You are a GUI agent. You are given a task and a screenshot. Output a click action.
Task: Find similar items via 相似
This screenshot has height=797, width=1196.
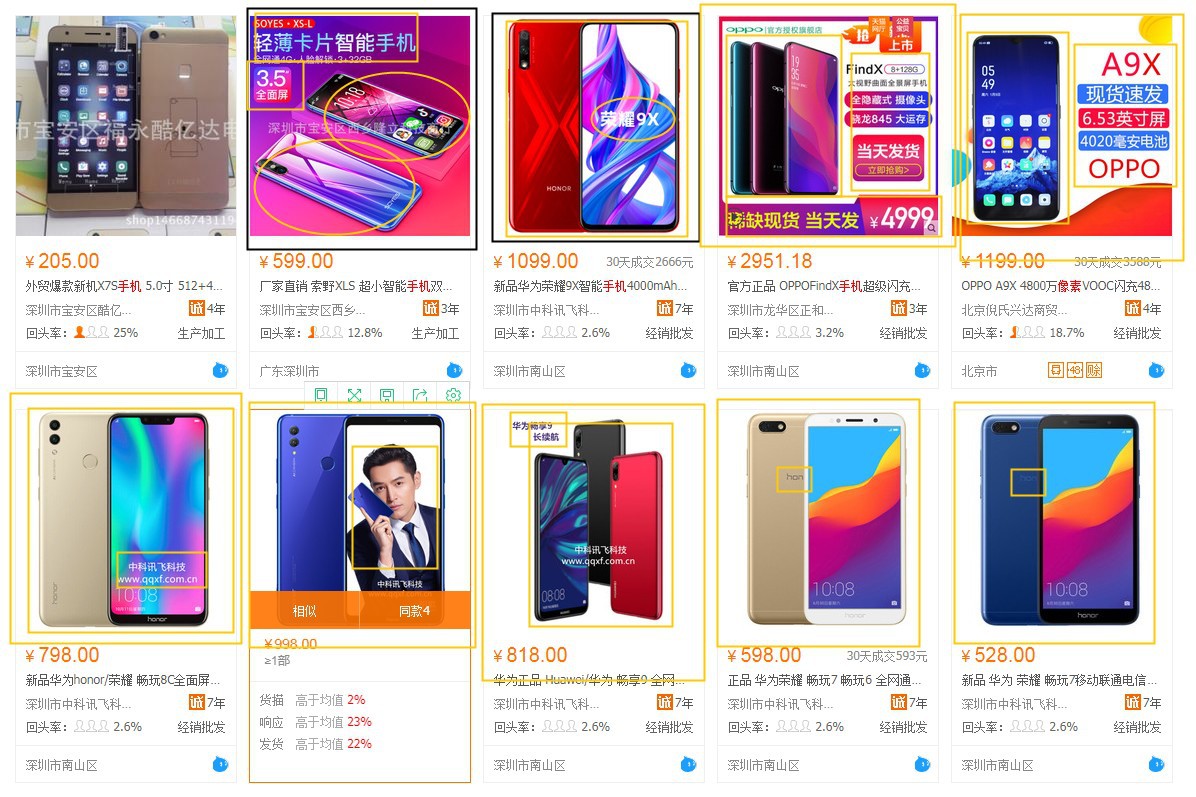(304, 610)
